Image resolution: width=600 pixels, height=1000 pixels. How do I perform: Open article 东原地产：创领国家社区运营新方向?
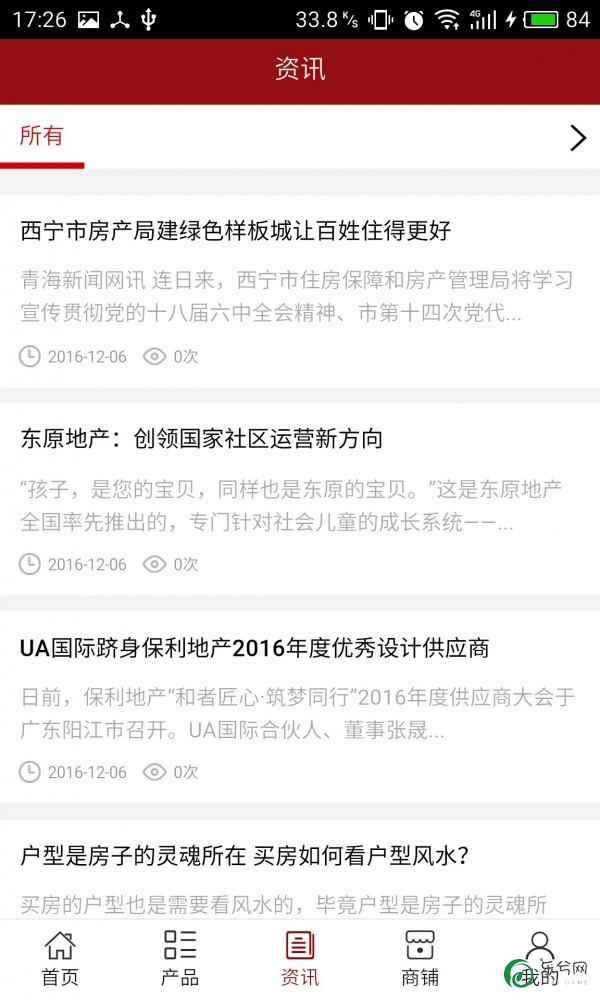(x=202, y=439)
